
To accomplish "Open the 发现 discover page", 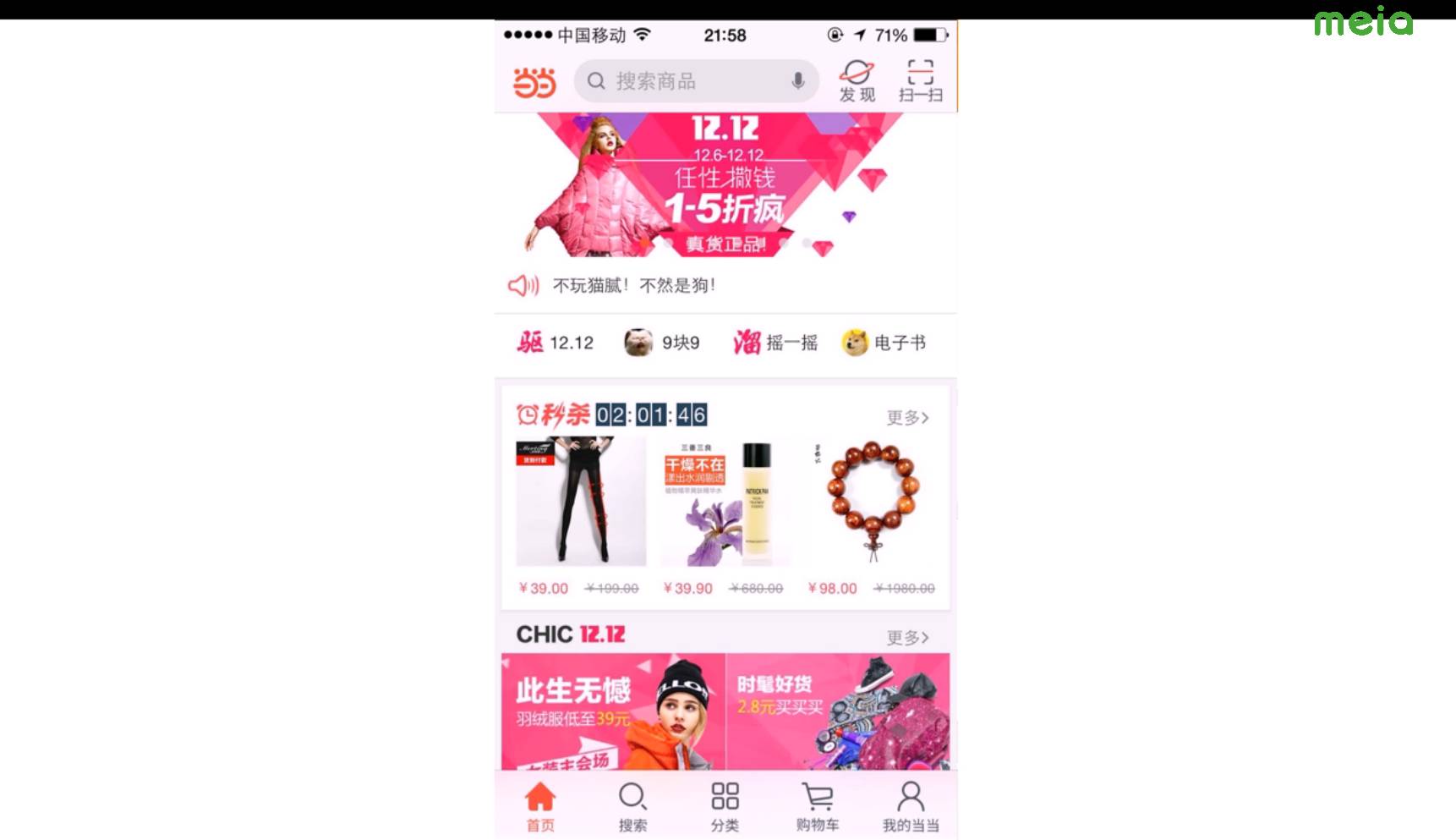I will [x=857, y=81].
